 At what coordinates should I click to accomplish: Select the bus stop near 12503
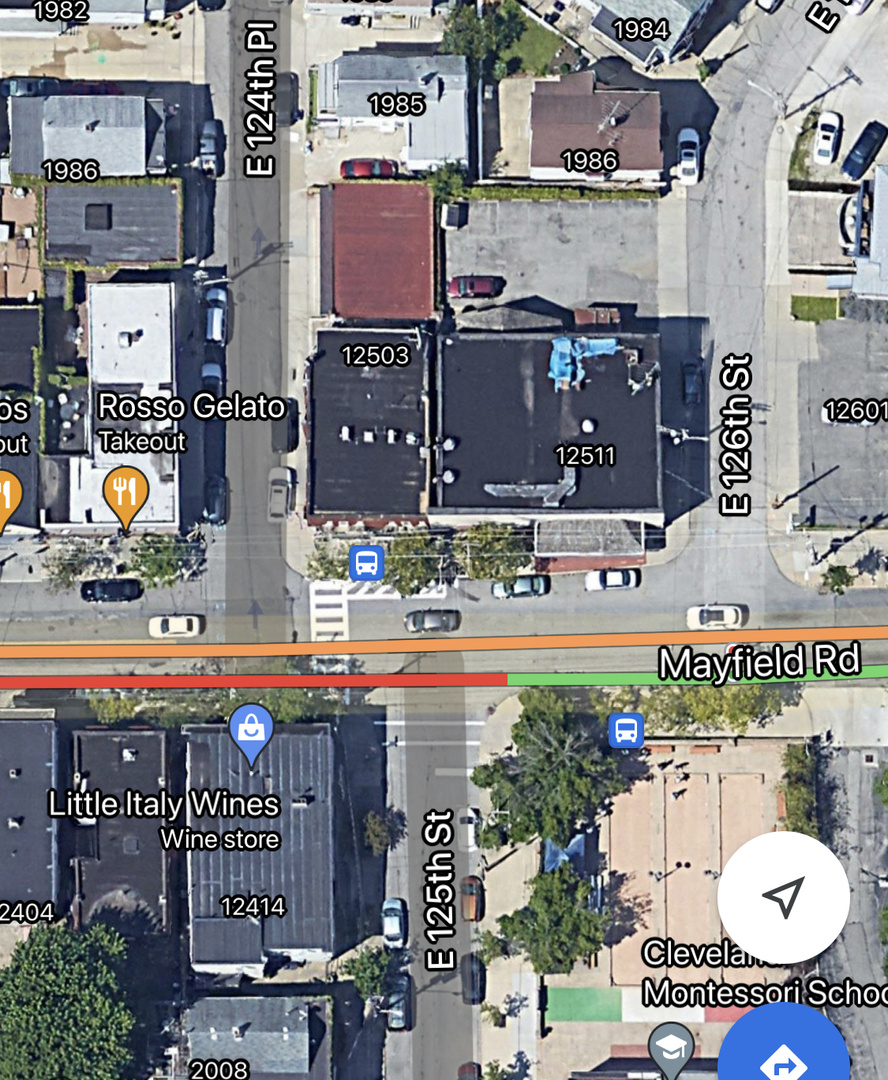(366, 563)
